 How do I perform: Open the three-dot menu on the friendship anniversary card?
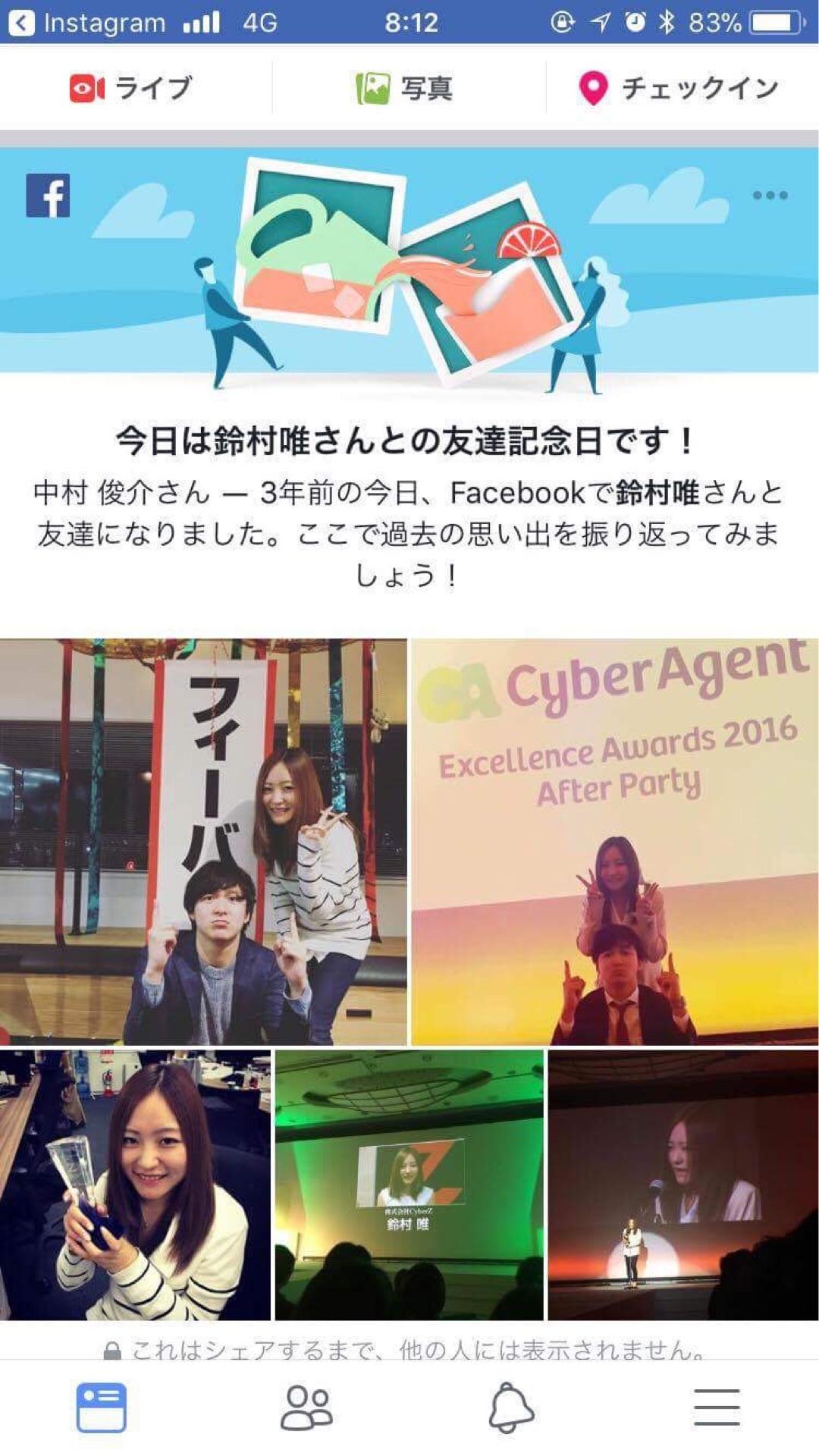[x=770, y=195]
